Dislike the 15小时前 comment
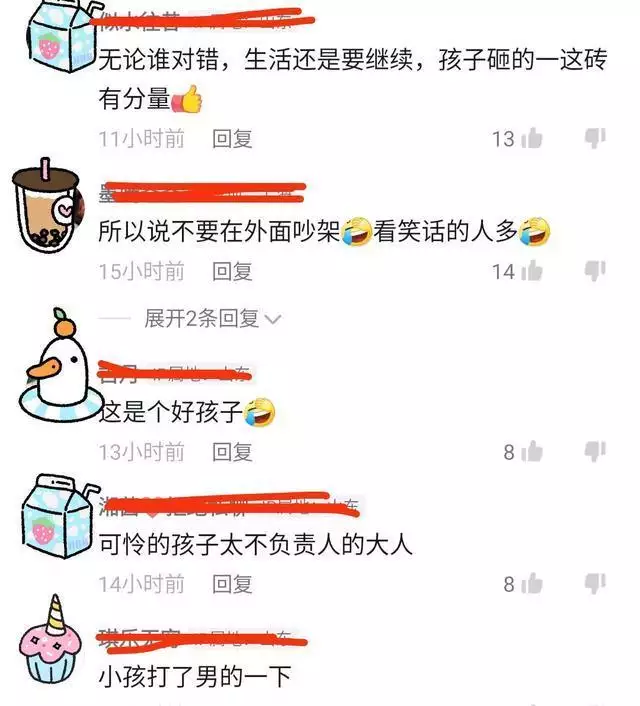 click(x=594, y=270)
